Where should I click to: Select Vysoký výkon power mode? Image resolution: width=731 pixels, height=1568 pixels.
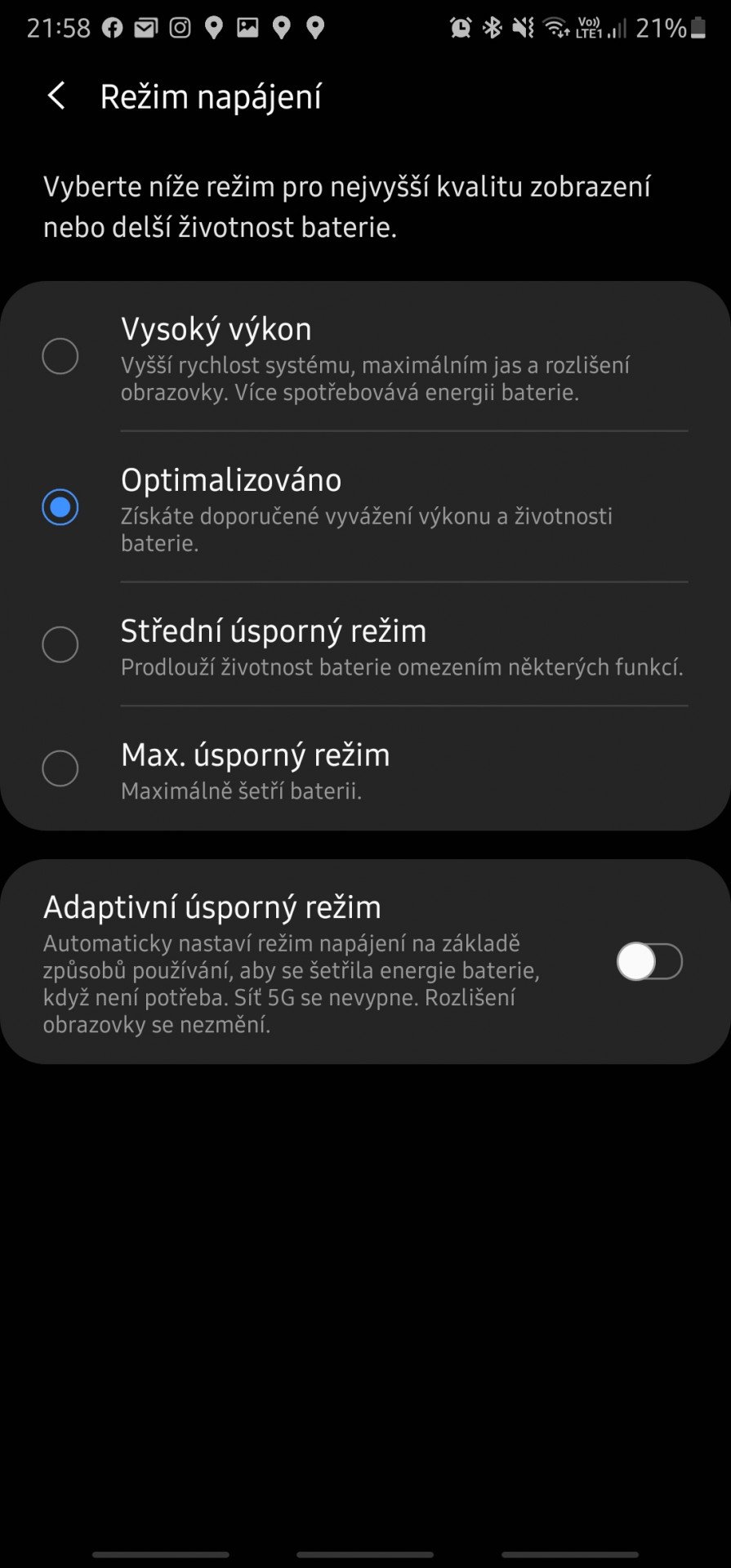[x=365, y=357]
